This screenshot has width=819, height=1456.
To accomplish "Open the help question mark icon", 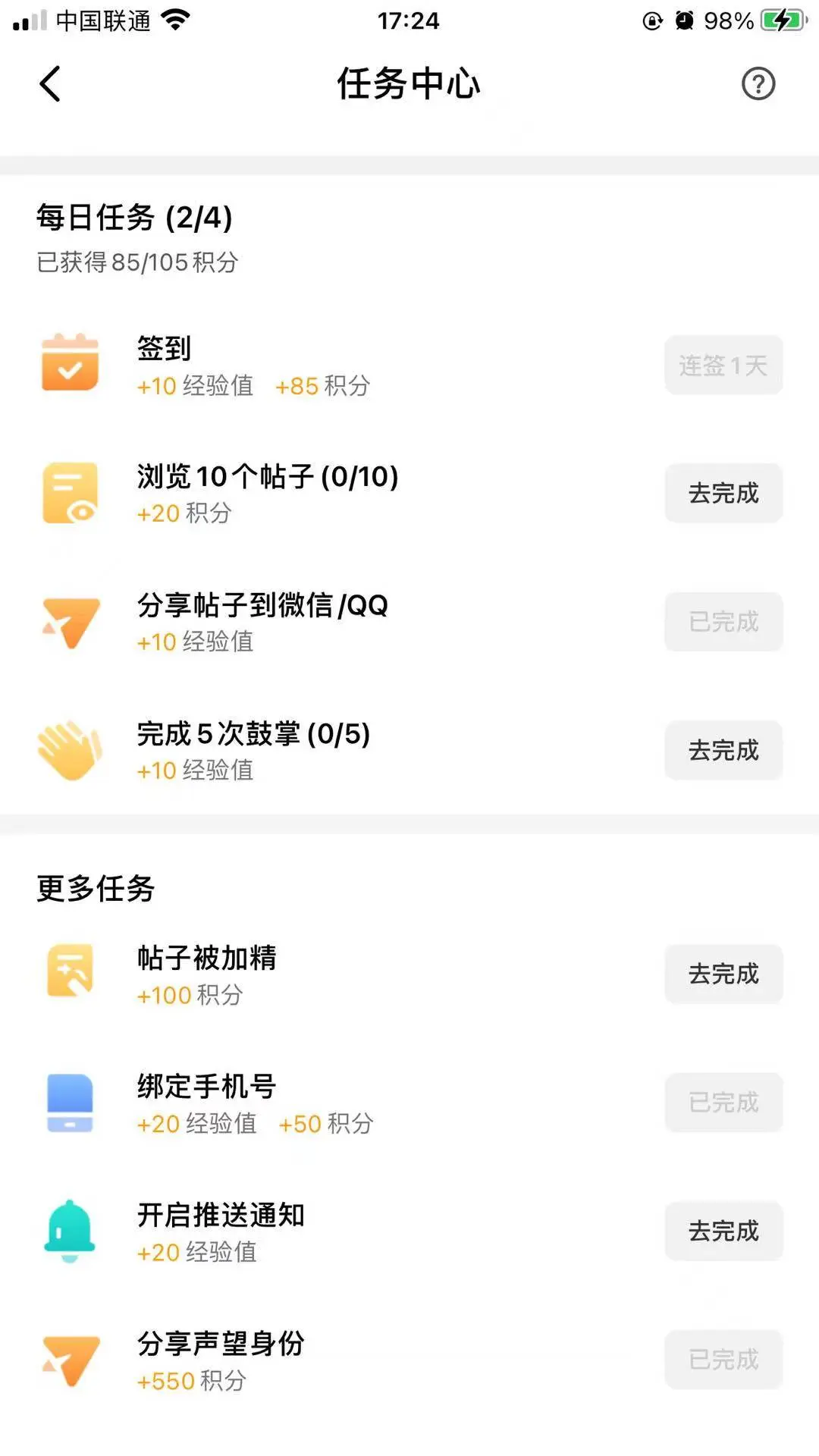I will (x=760, y=84).
